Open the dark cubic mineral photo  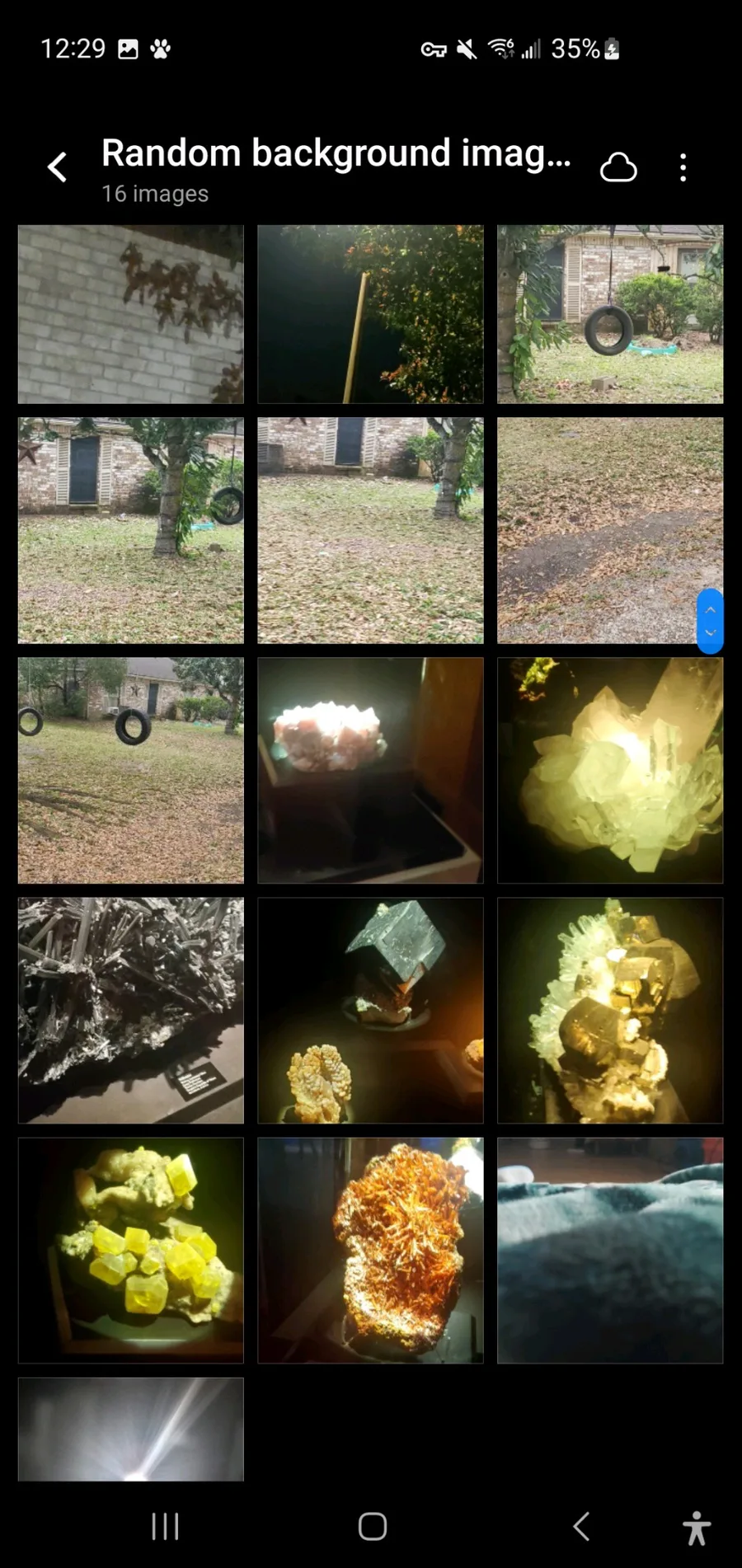pyautogui.click(x=370, y=1010)
